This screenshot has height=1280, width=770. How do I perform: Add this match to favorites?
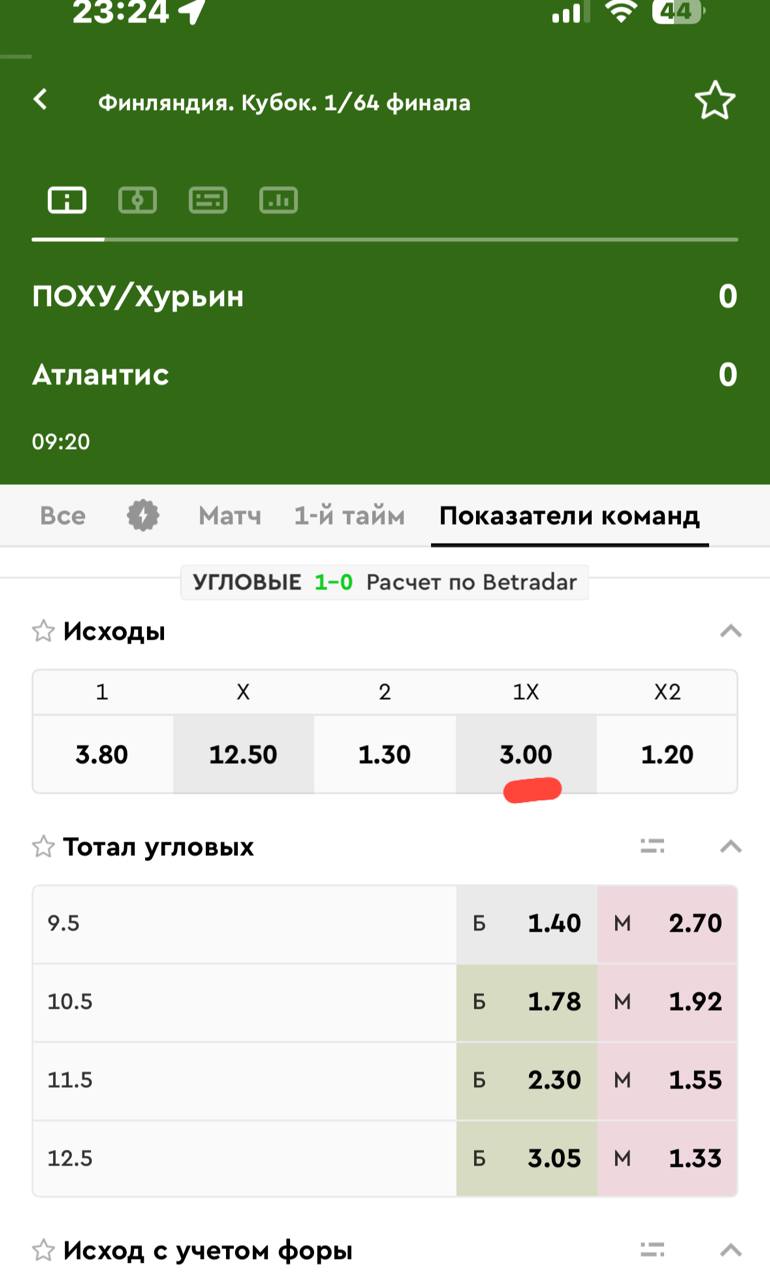[x=714, y=102]
